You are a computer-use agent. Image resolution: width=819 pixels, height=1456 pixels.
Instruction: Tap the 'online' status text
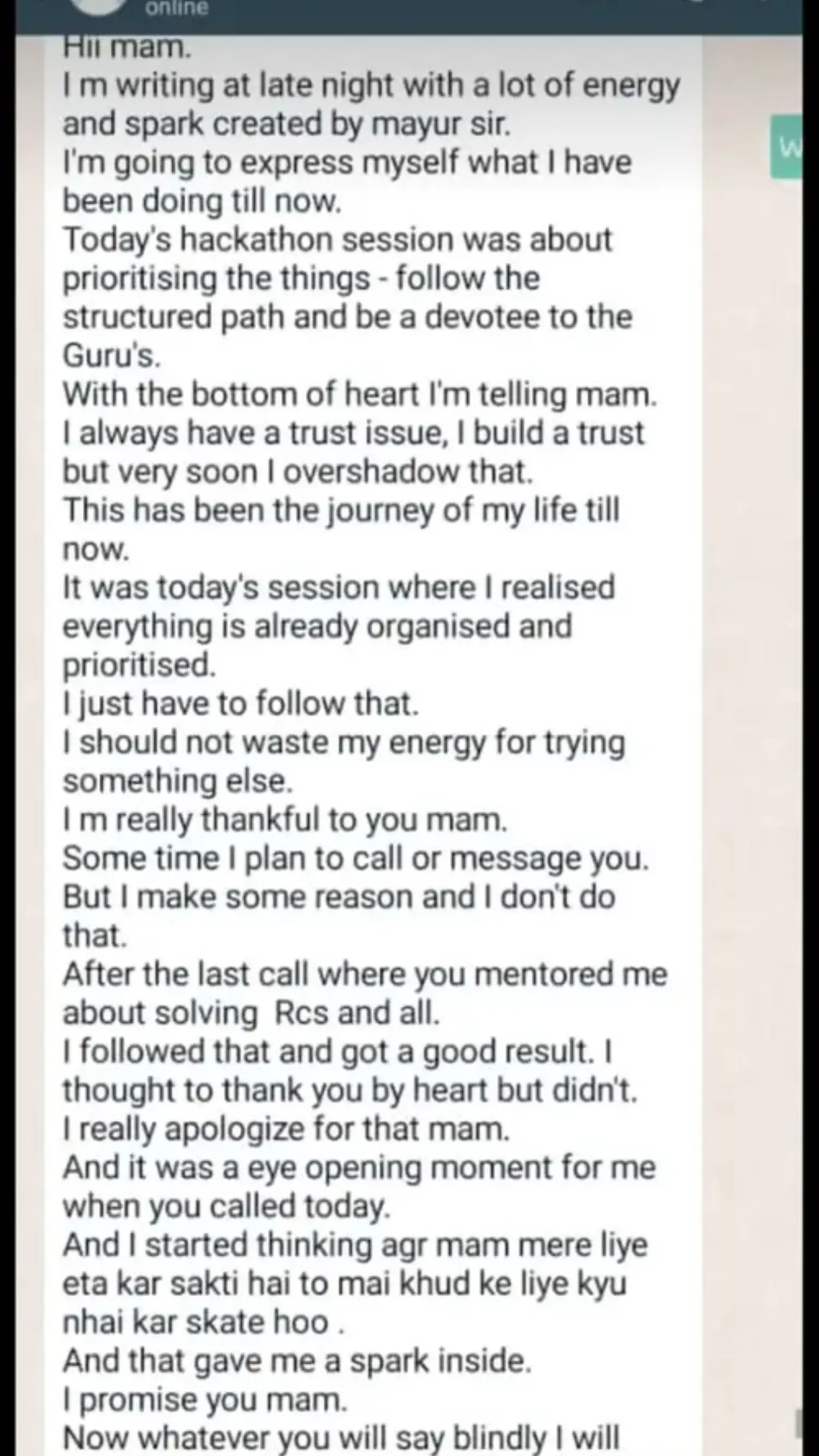(175, 8)
